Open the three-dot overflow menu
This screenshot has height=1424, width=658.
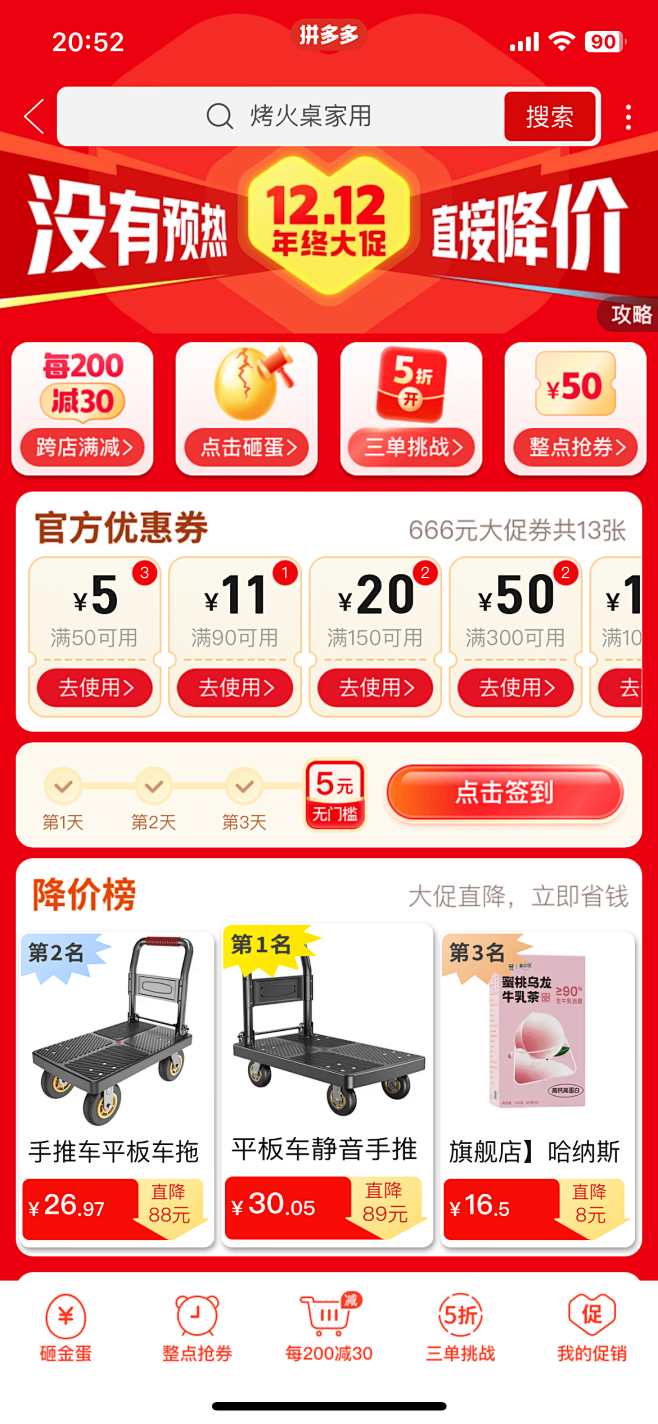[628, 117]
